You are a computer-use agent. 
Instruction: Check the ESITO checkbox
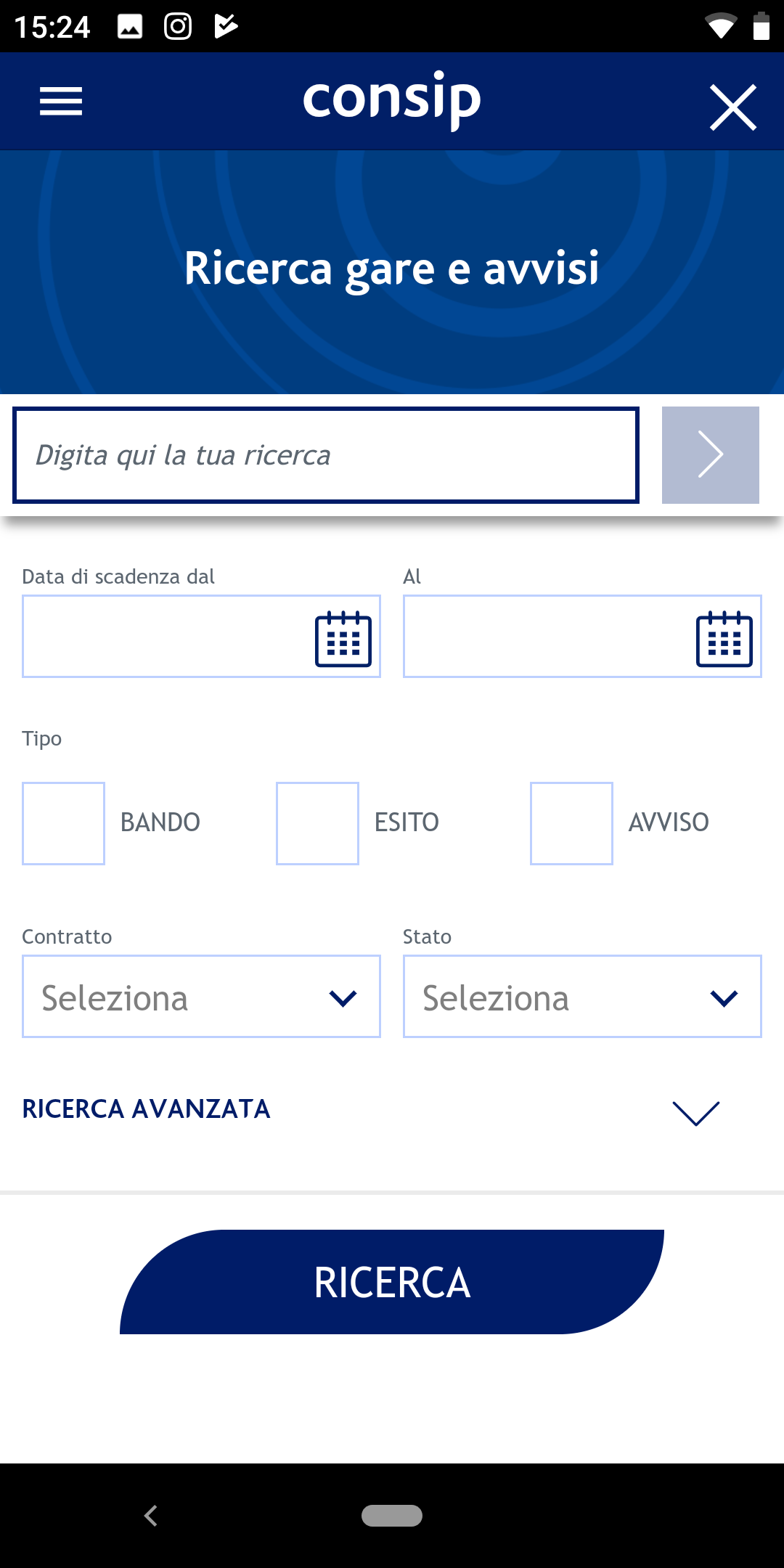click(317, 823)
